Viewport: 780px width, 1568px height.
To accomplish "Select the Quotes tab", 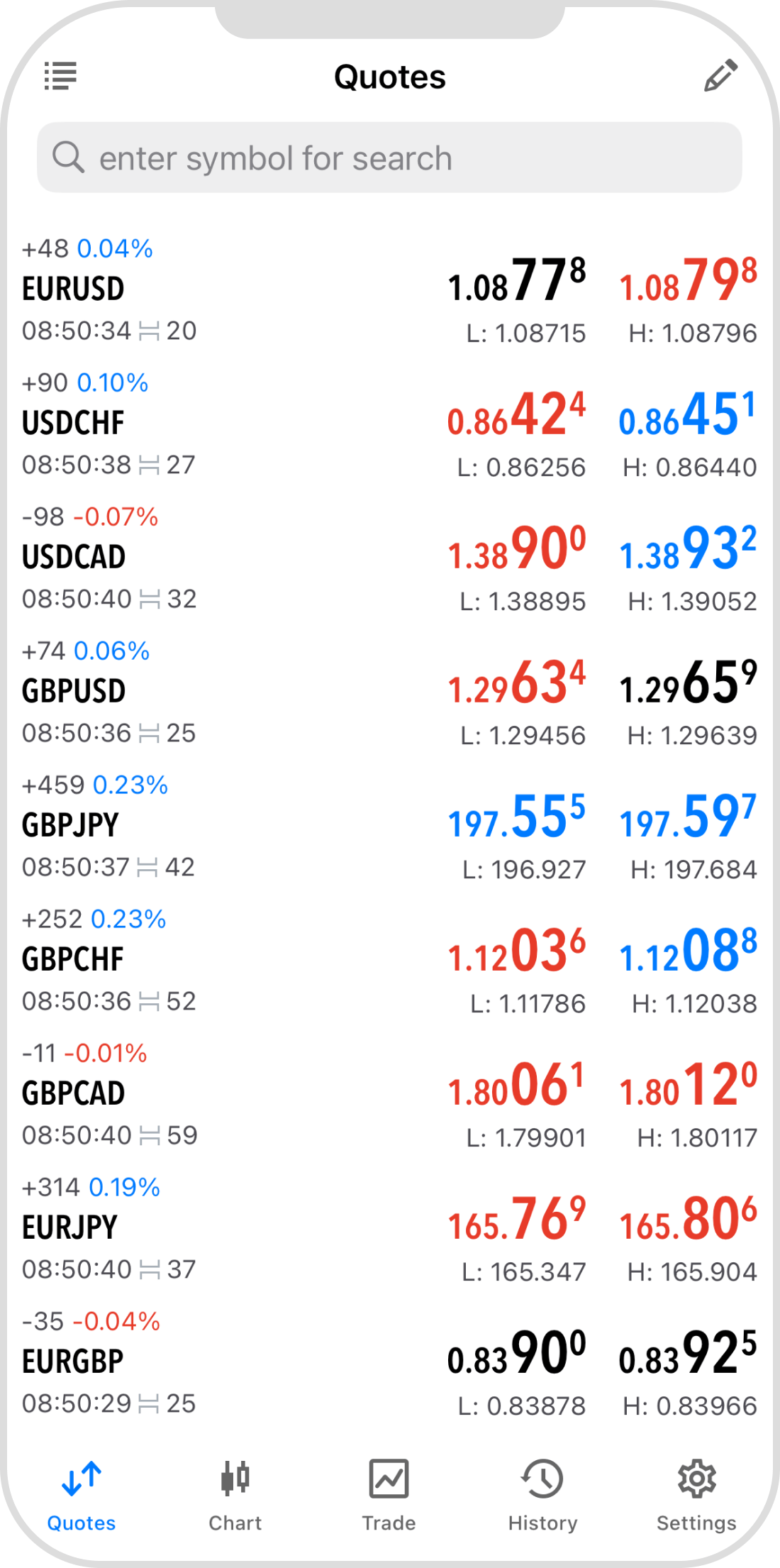I will [x=82, y=1494].
